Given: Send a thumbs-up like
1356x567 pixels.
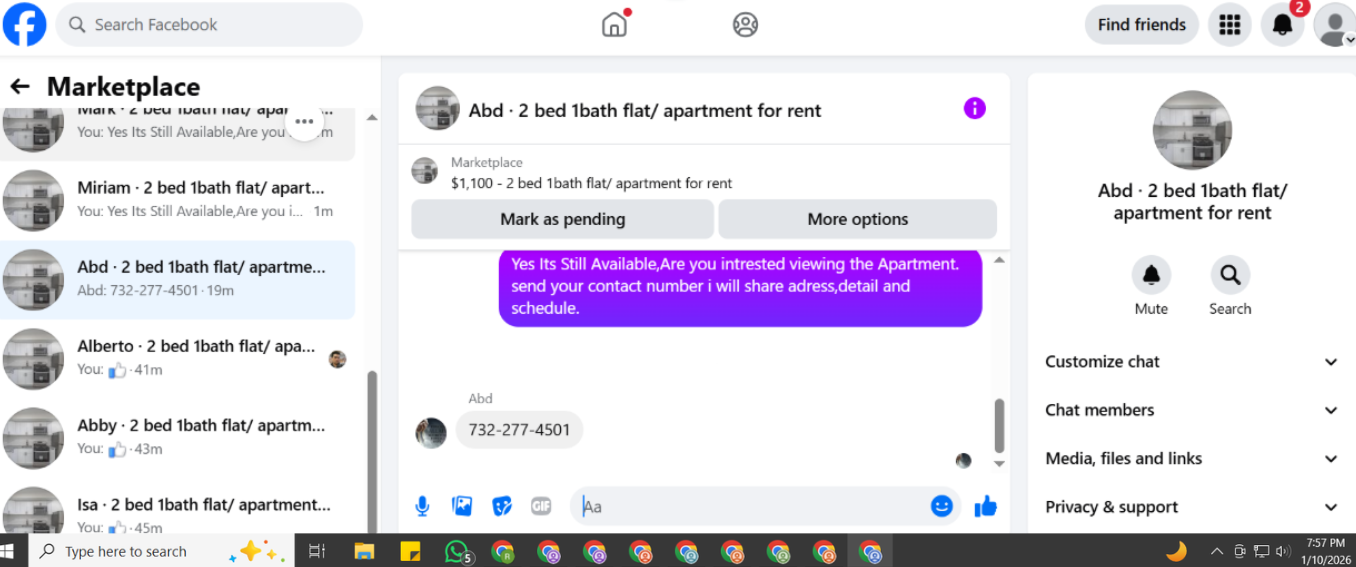Looking at the screenshot, I should click(x=985, y=507).
